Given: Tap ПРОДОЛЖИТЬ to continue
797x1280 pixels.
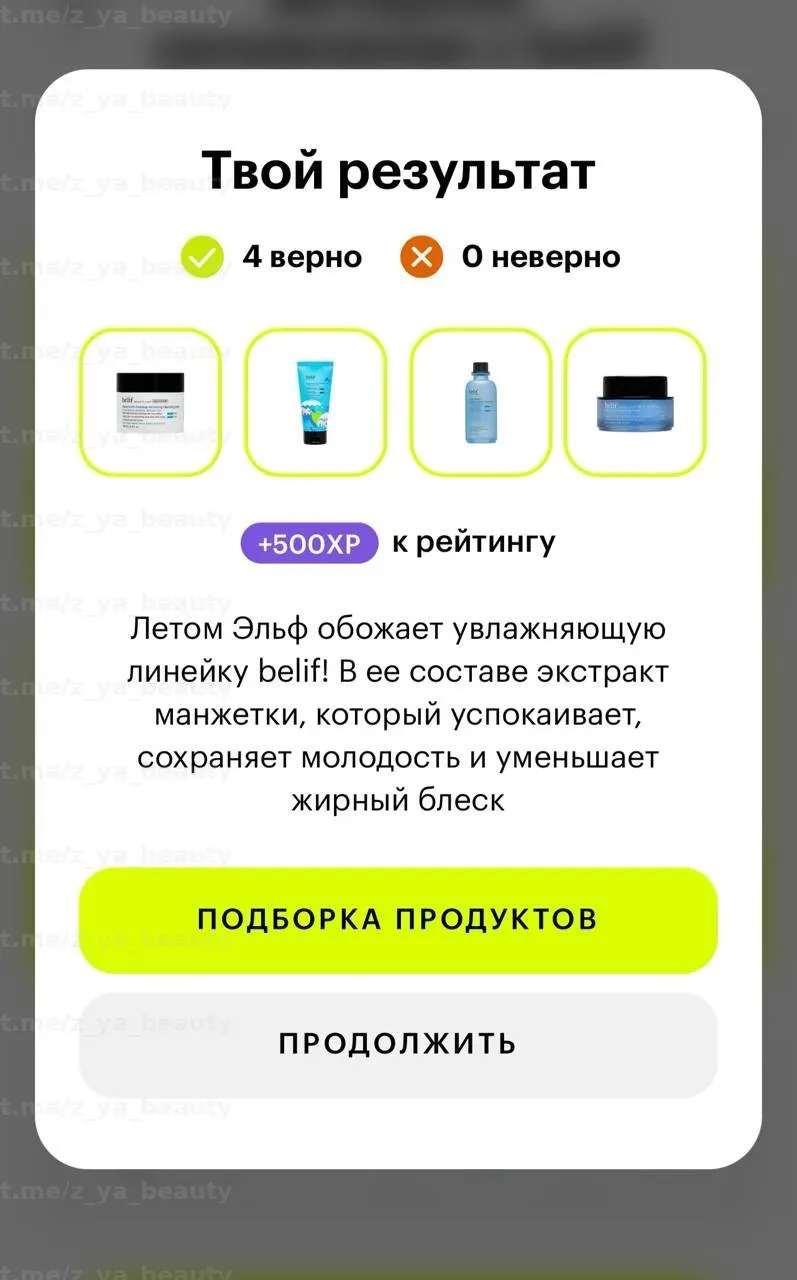Looking at the screenshot, I should coord(398,1044).
